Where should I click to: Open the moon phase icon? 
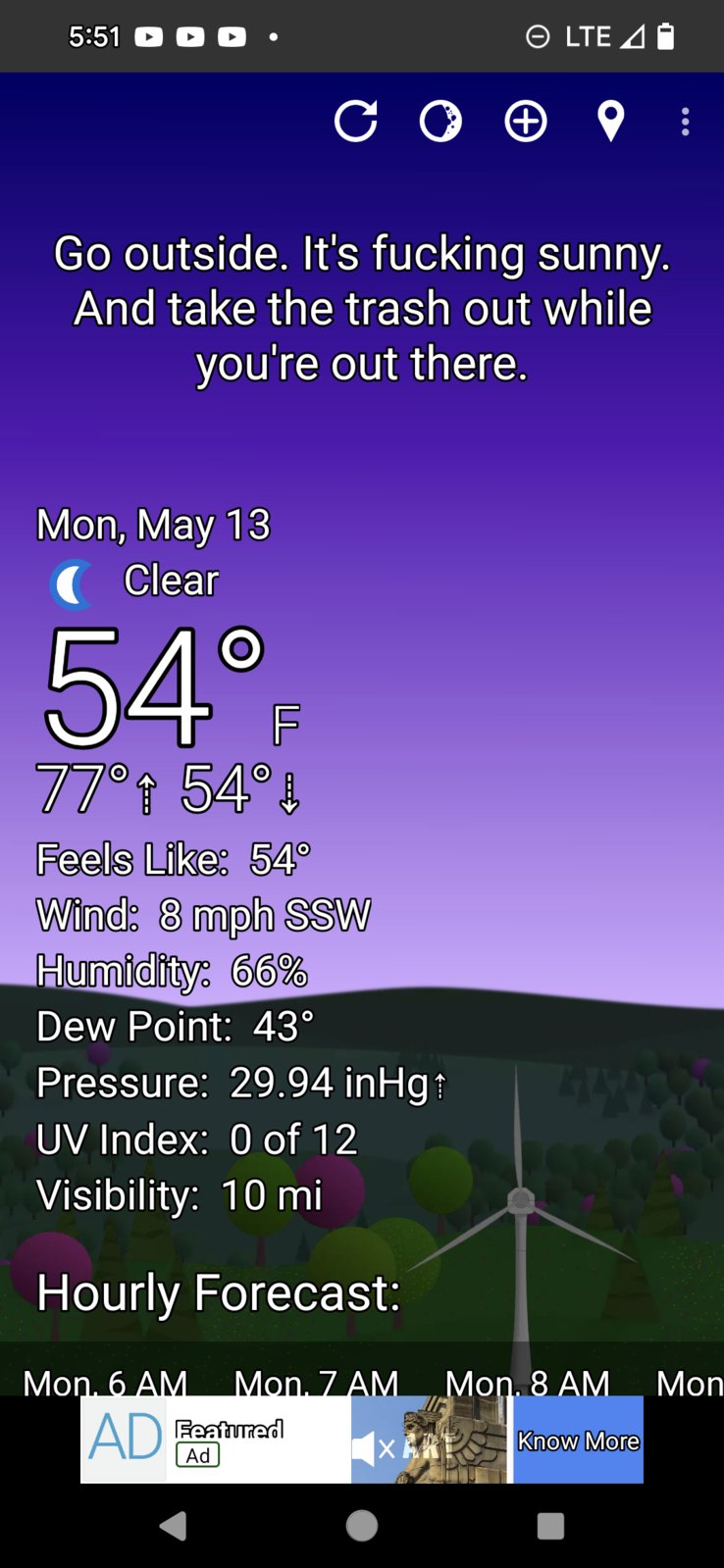[440, 123]
